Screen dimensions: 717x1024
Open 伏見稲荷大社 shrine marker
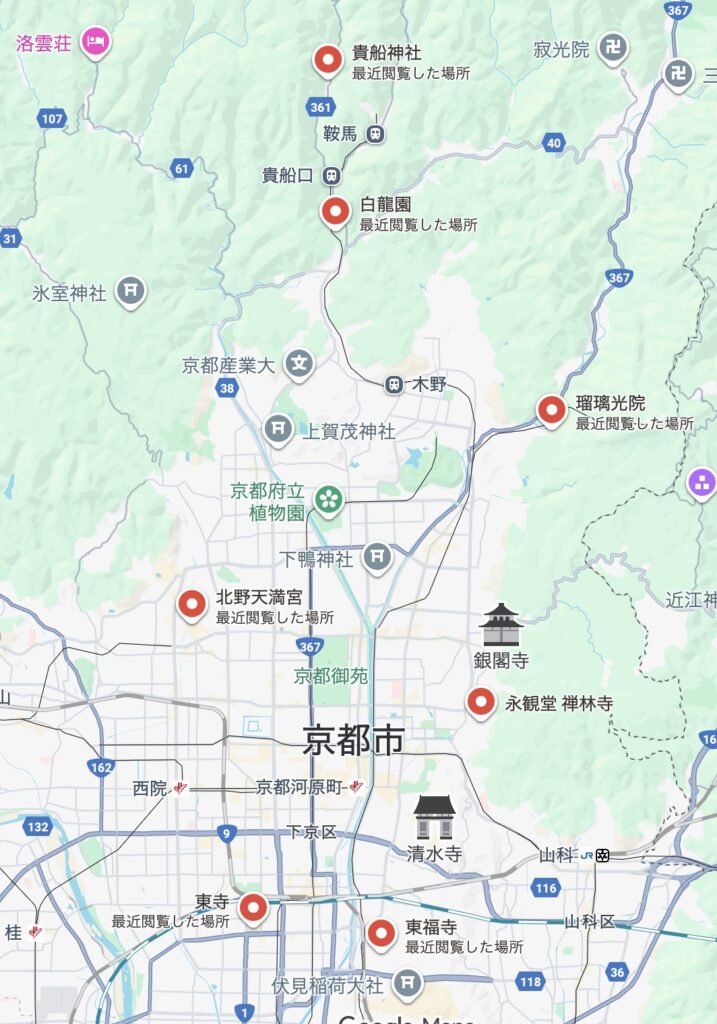[x=406, y=984]
